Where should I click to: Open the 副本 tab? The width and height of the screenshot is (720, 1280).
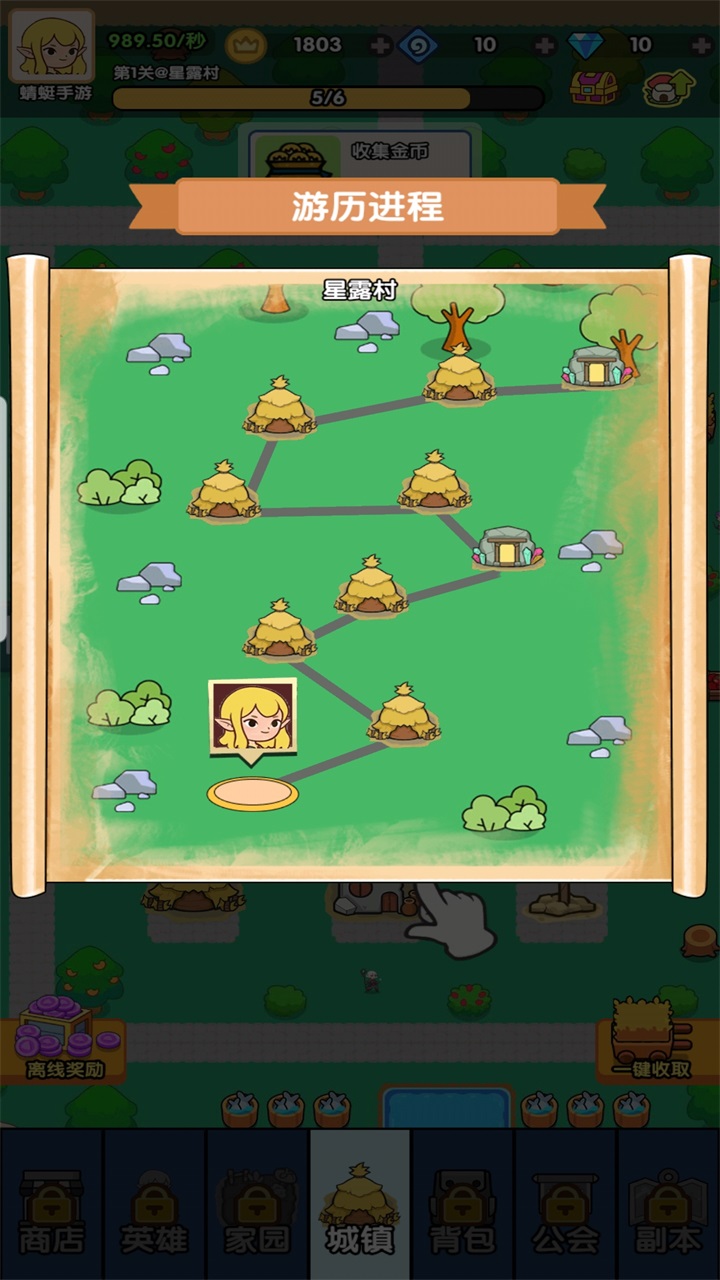668,1205
